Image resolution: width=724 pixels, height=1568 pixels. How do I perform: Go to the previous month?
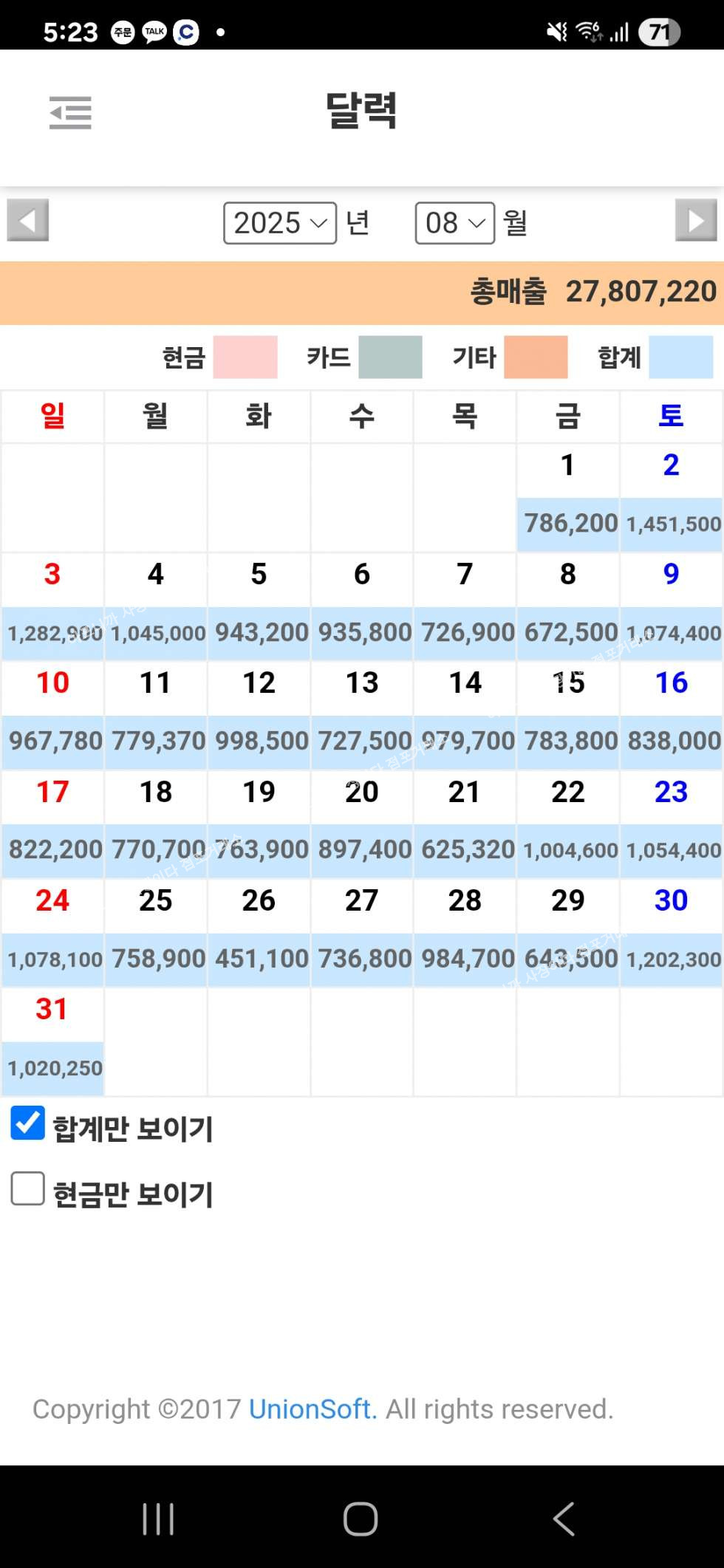28,220
